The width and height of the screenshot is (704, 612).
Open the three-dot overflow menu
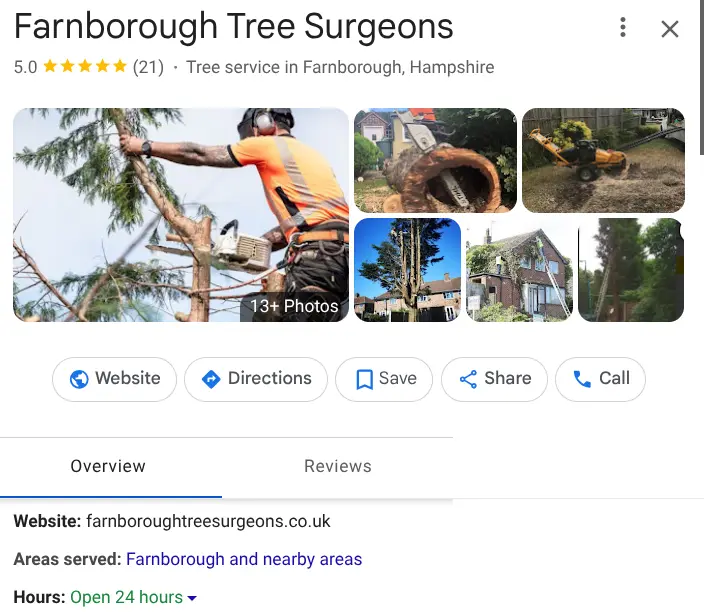click(623, 28)
